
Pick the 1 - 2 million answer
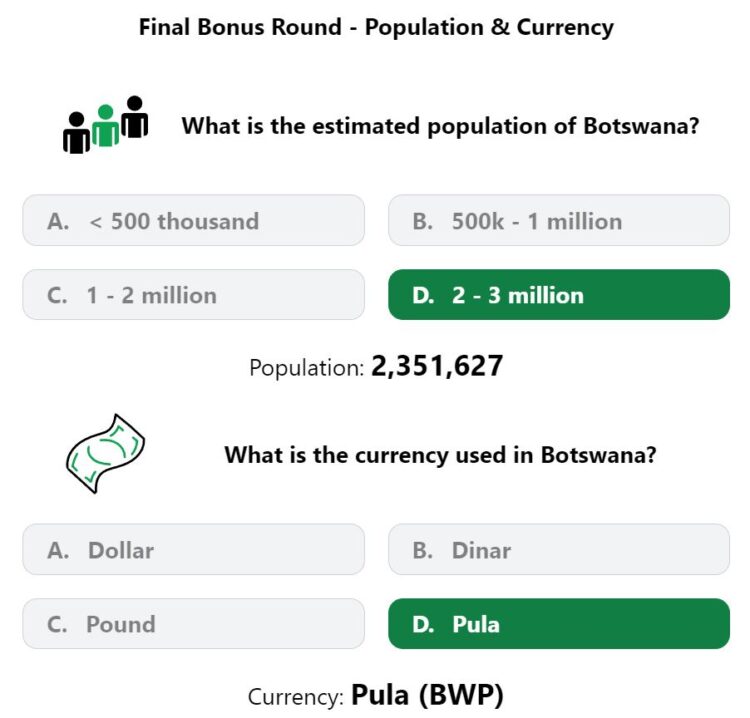point(193,295)
